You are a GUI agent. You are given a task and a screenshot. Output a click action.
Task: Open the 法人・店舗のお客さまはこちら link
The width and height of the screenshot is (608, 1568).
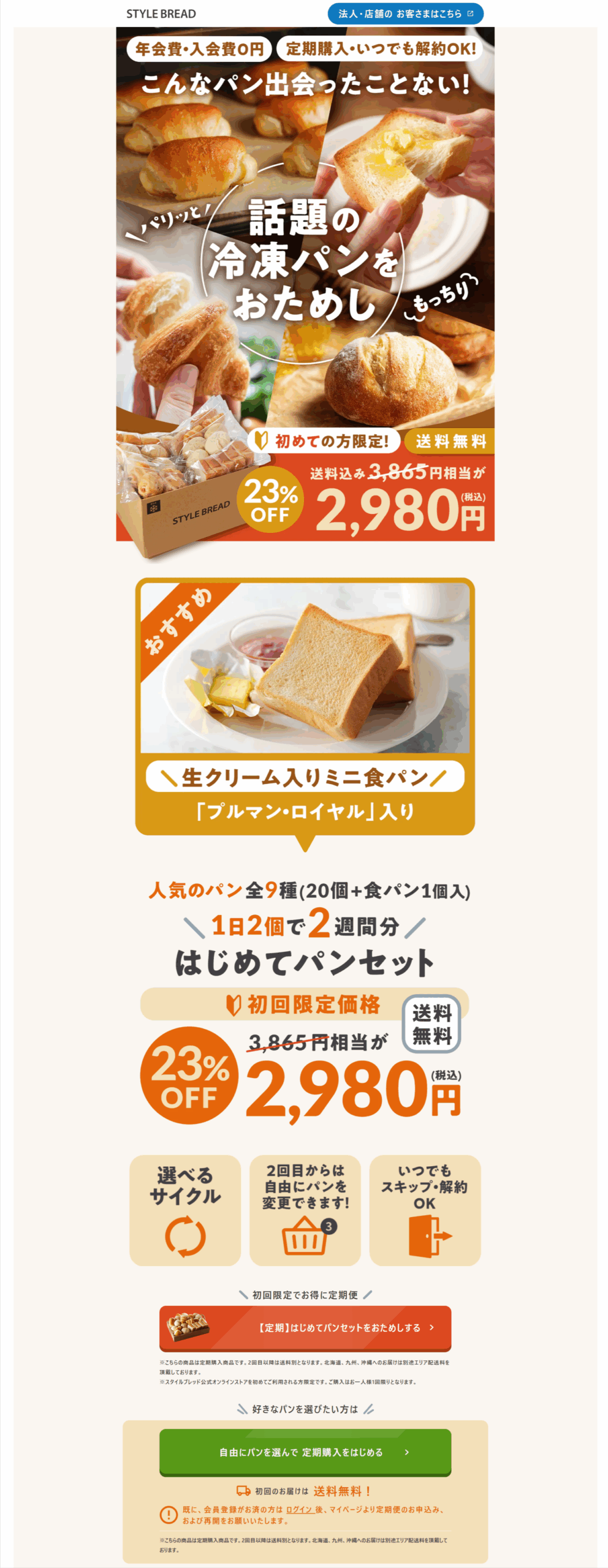coord(405,13)
